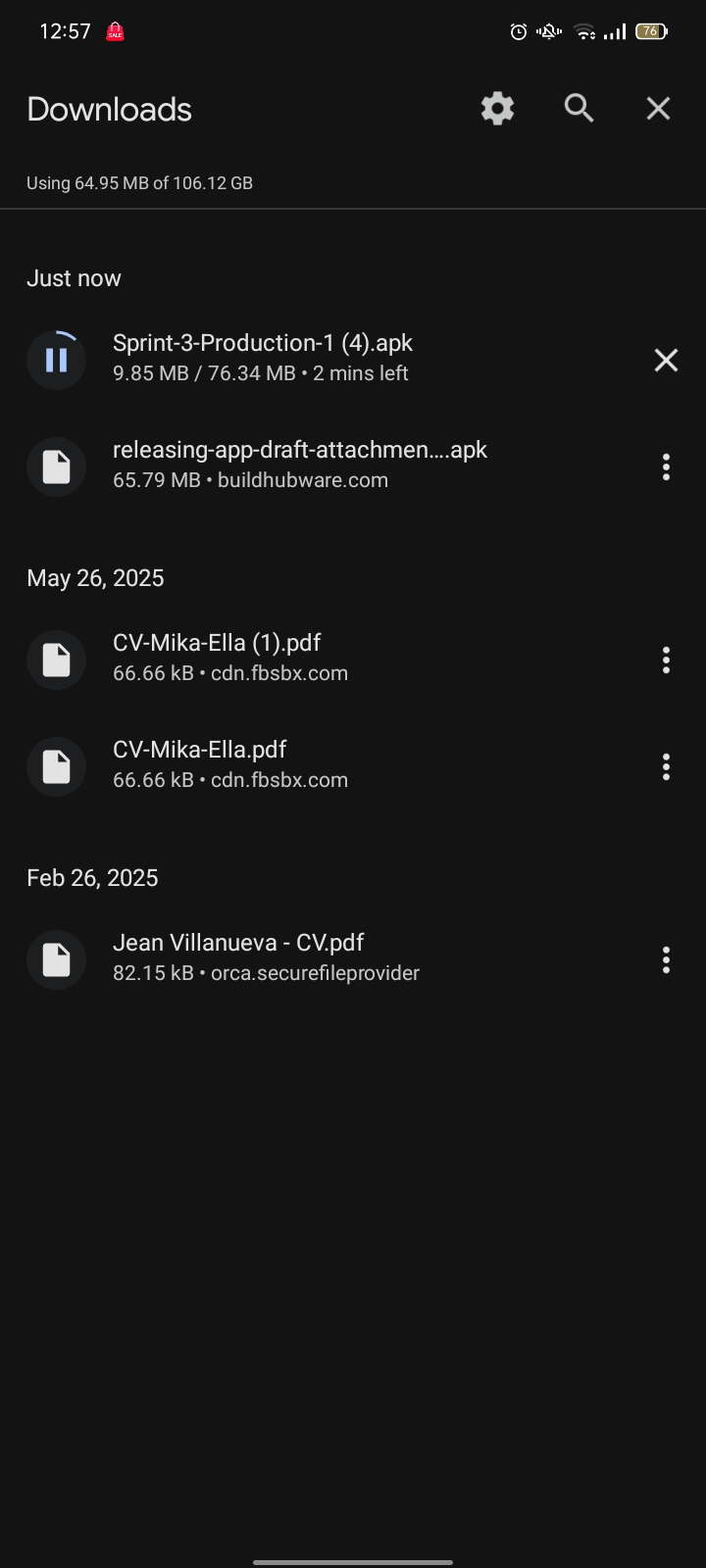Open Downloads settings gear
The height and width of the screenshot is (1568, 706).
(x=497, y=109)
